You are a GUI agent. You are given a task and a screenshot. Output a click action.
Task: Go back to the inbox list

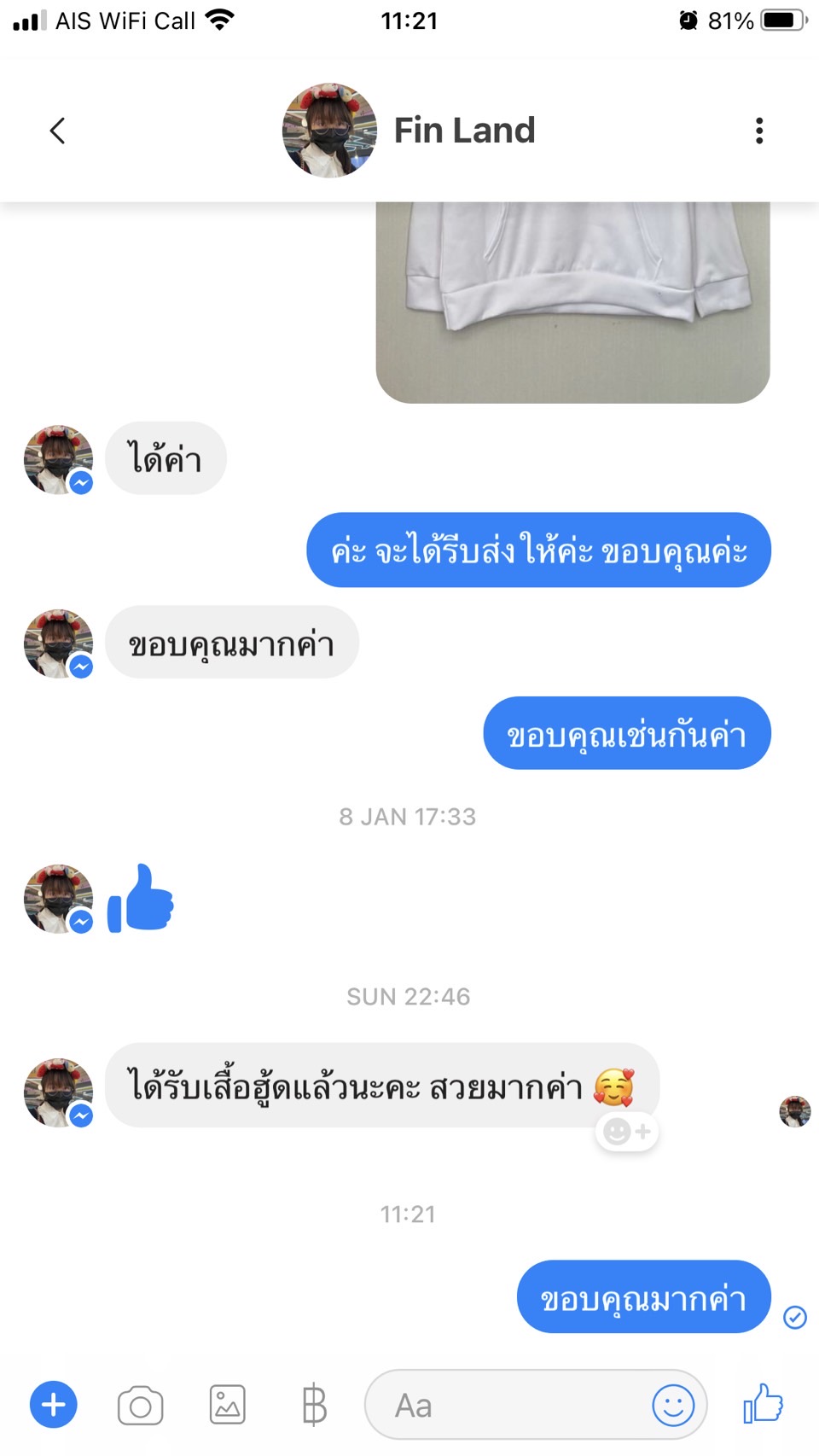57,131
